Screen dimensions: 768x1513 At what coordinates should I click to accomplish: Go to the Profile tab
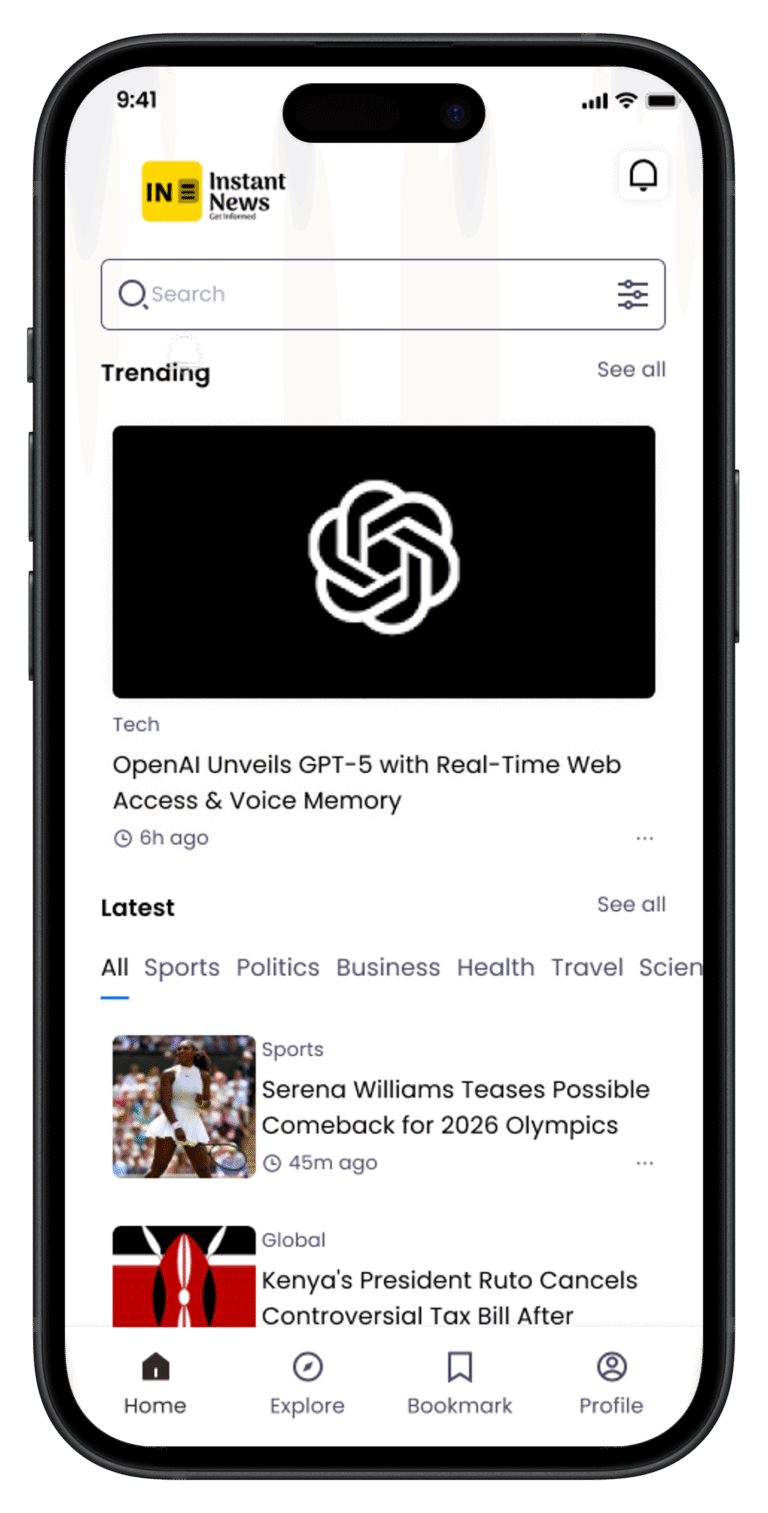pyautogui.click(x=611, y=1383)
